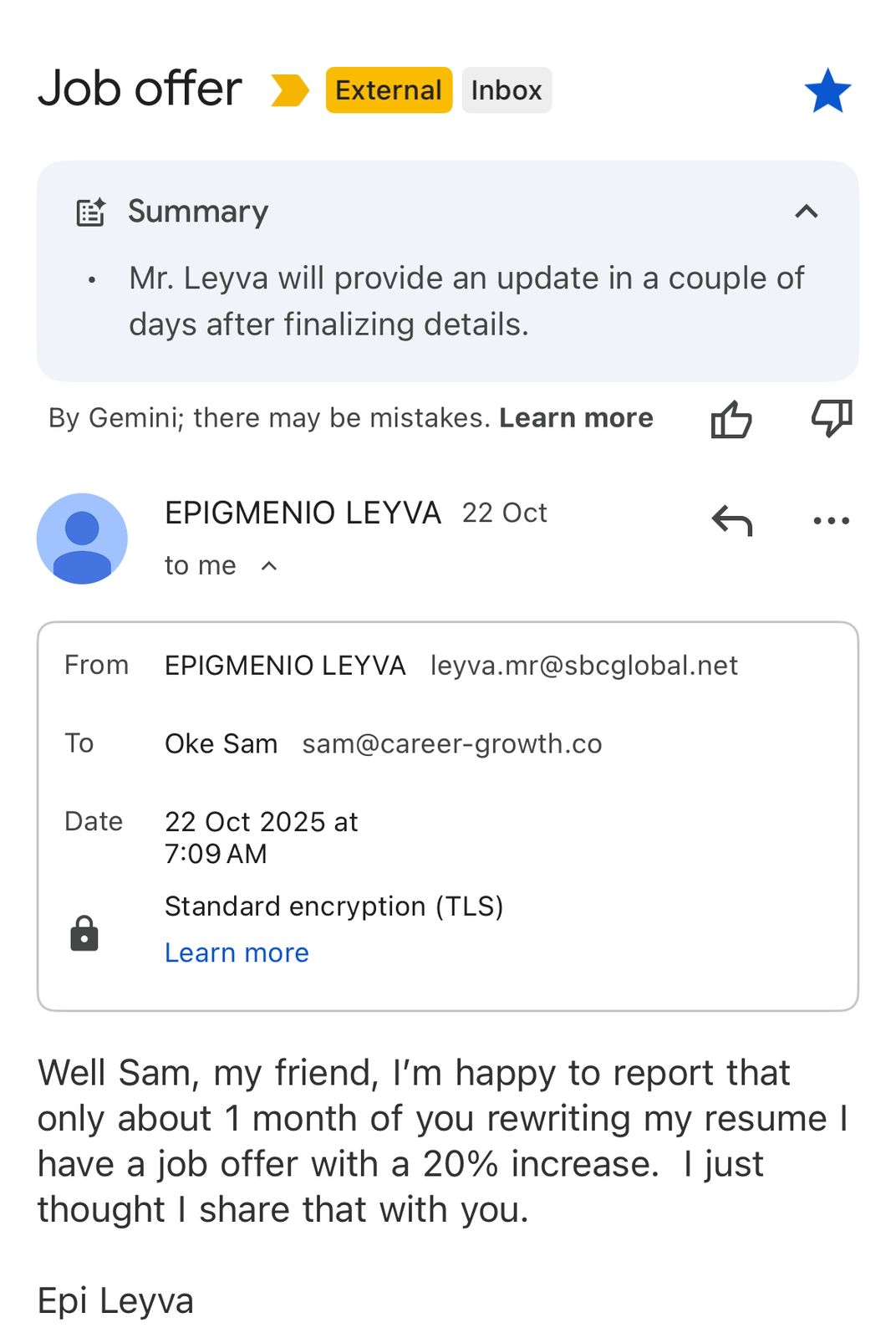This screenshot has width=896, height=1338.
Task: Open Learn more about Gemini mistakes
Action: coord(576,417)
